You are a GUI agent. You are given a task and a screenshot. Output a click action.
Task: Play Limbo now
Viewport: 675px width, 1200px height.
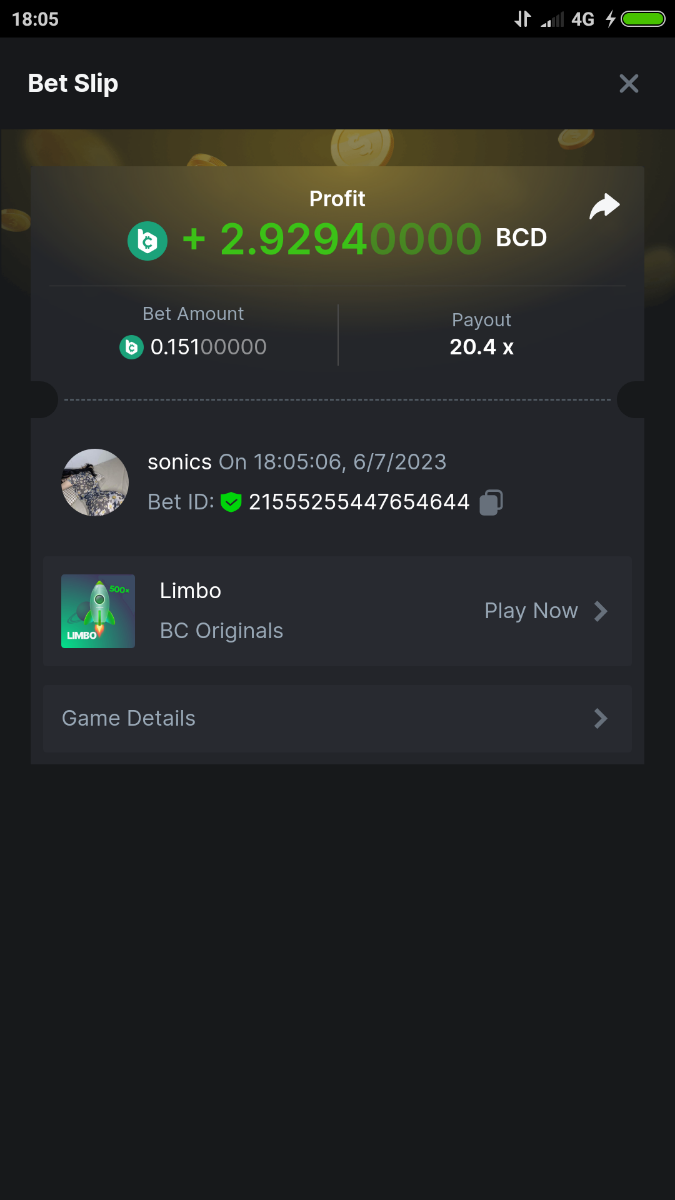pos(545,611)
